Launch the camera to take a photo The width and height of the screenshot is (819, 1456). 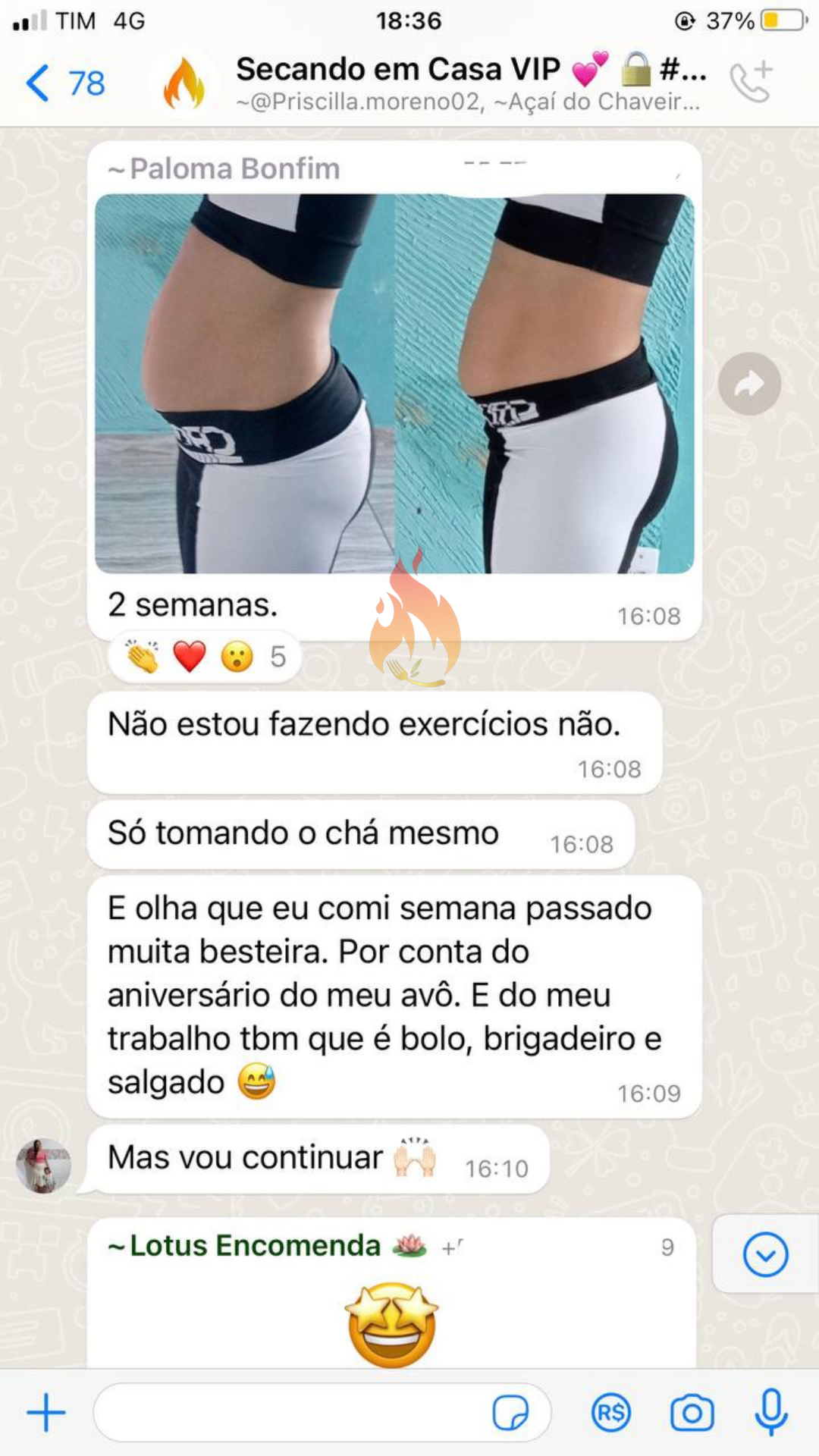tap(692, 1413)
